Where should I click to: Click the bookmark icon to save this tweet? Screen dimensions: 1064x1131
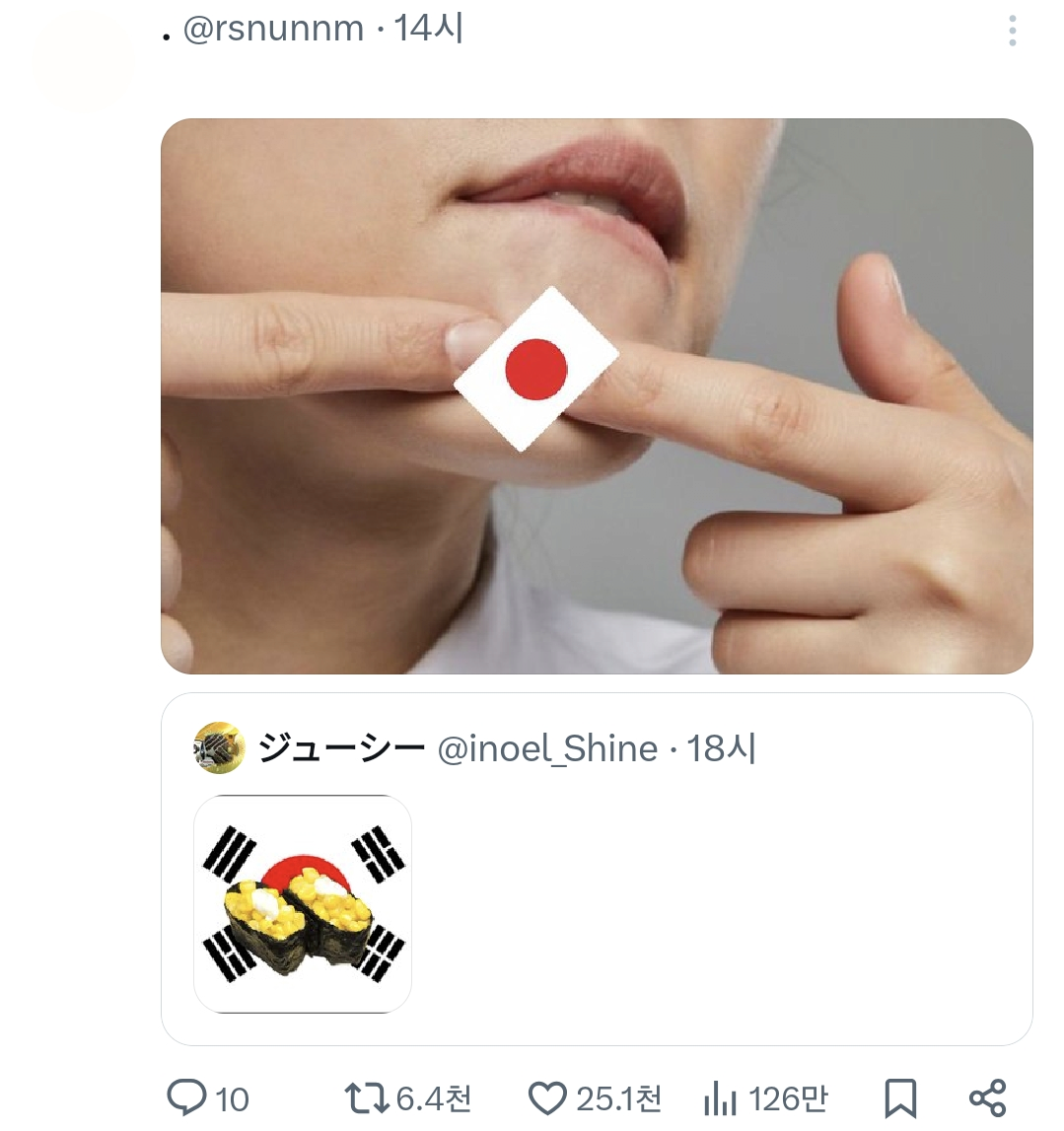(899, 1096)
